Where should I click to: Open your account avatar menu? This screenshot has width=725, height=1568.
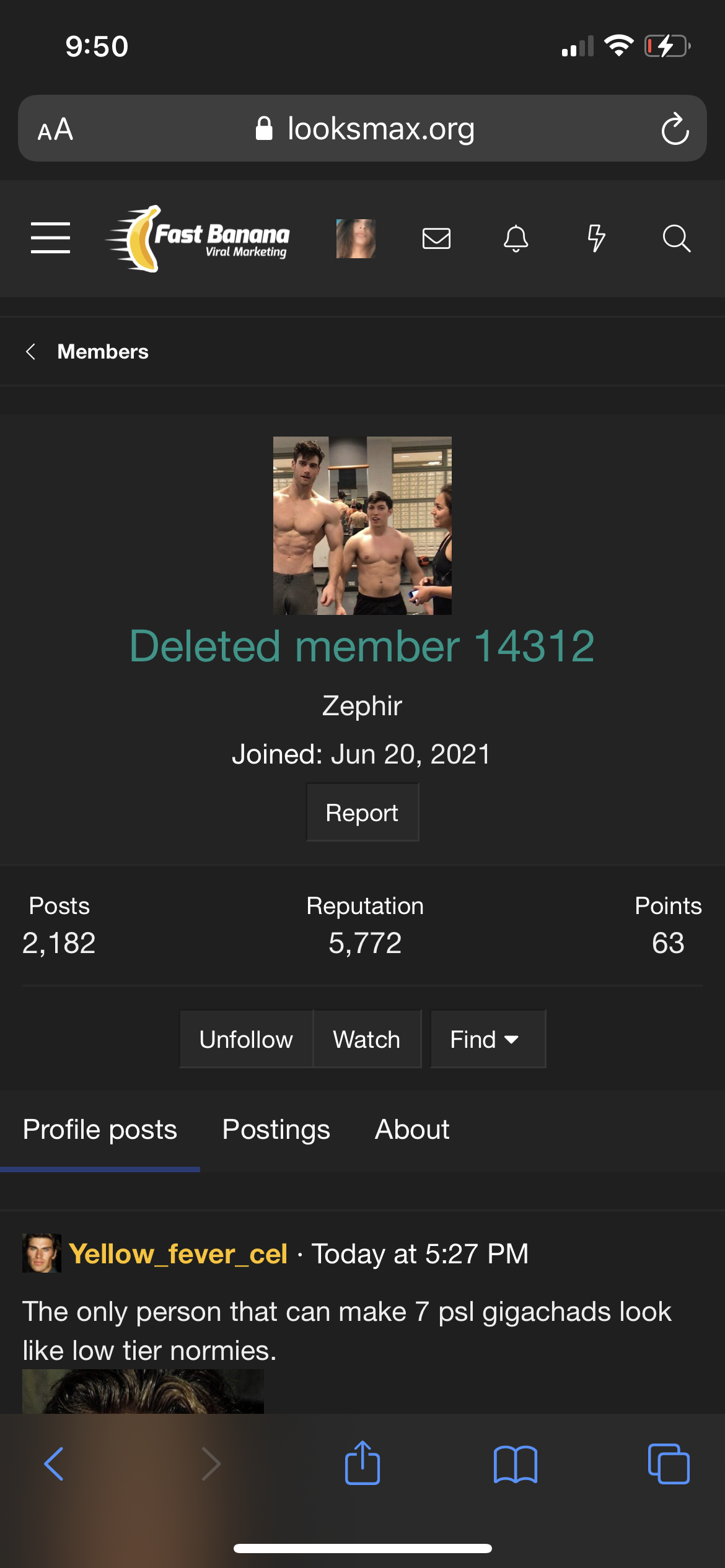point(356,238)
